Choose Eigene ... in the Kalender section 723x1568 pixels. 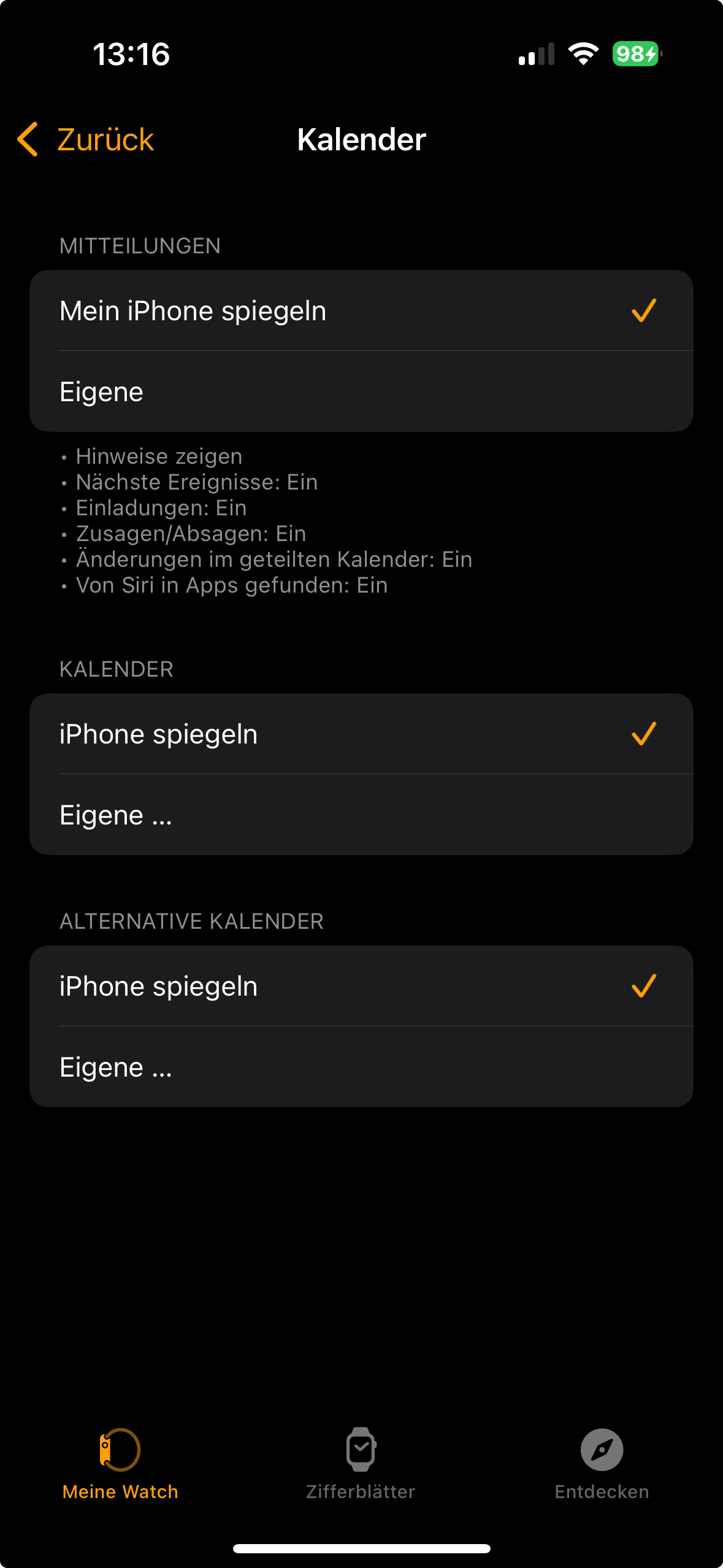click(x=361, y=815)
